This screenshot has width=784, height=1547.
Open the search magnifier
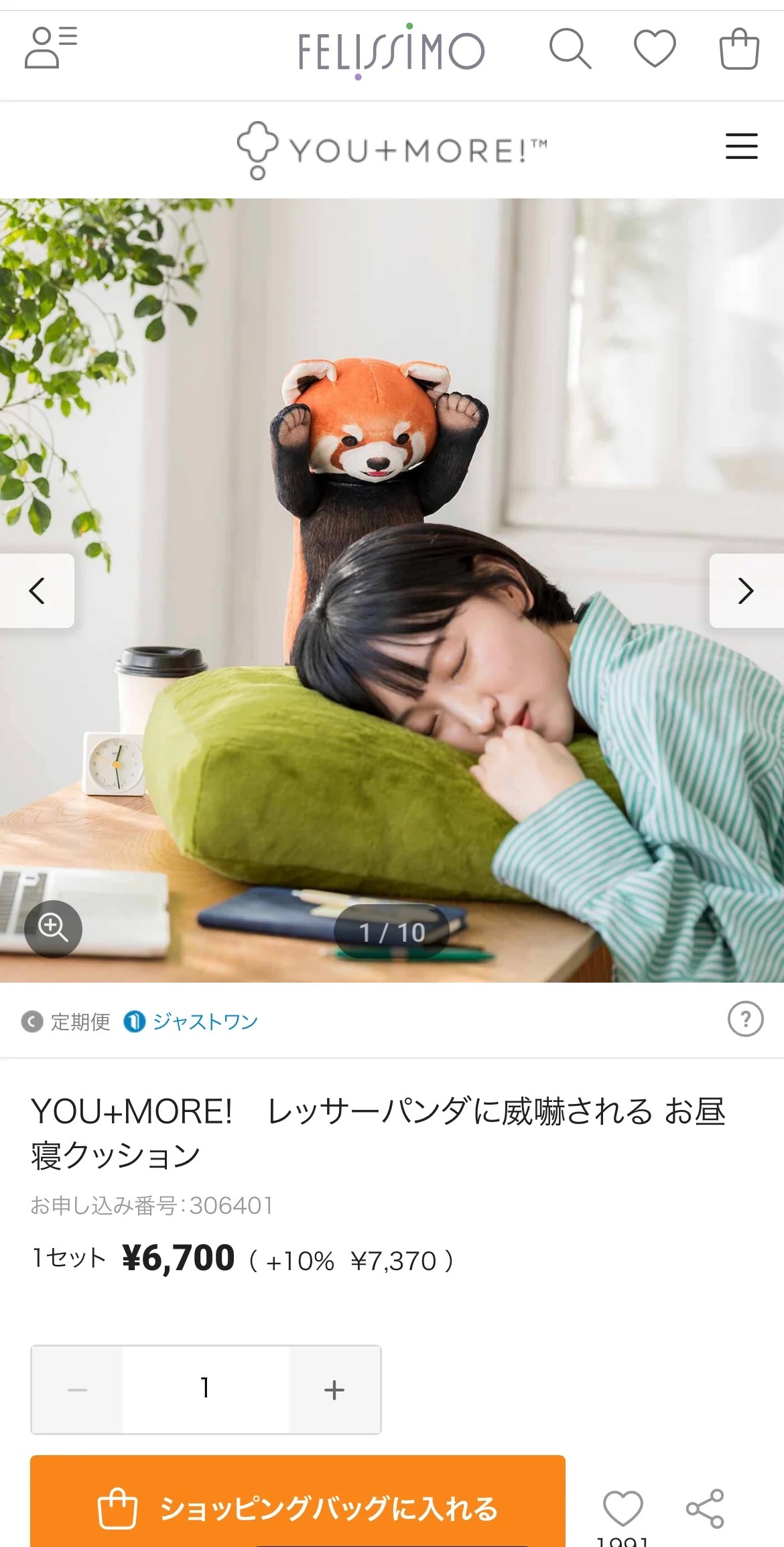570,48
